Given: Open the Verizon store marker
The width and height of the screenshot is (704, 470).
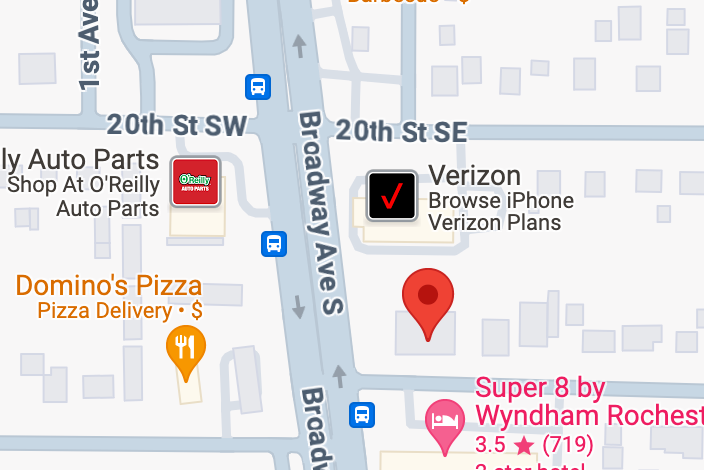Looking at the screenshot, I should coord(391,195).
